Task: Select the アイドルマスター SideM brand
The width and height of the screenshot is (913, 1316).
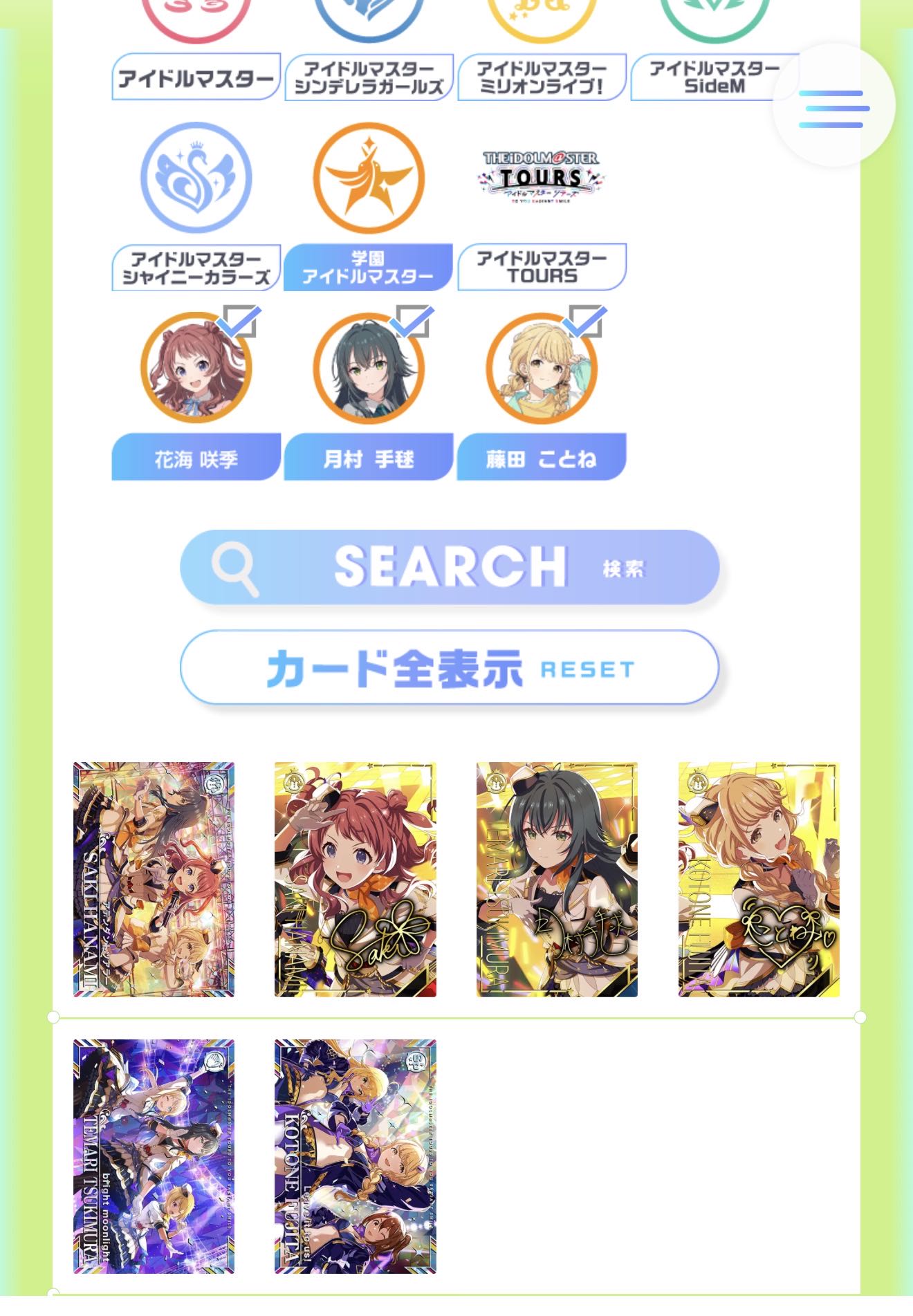Action: [714, 77]
